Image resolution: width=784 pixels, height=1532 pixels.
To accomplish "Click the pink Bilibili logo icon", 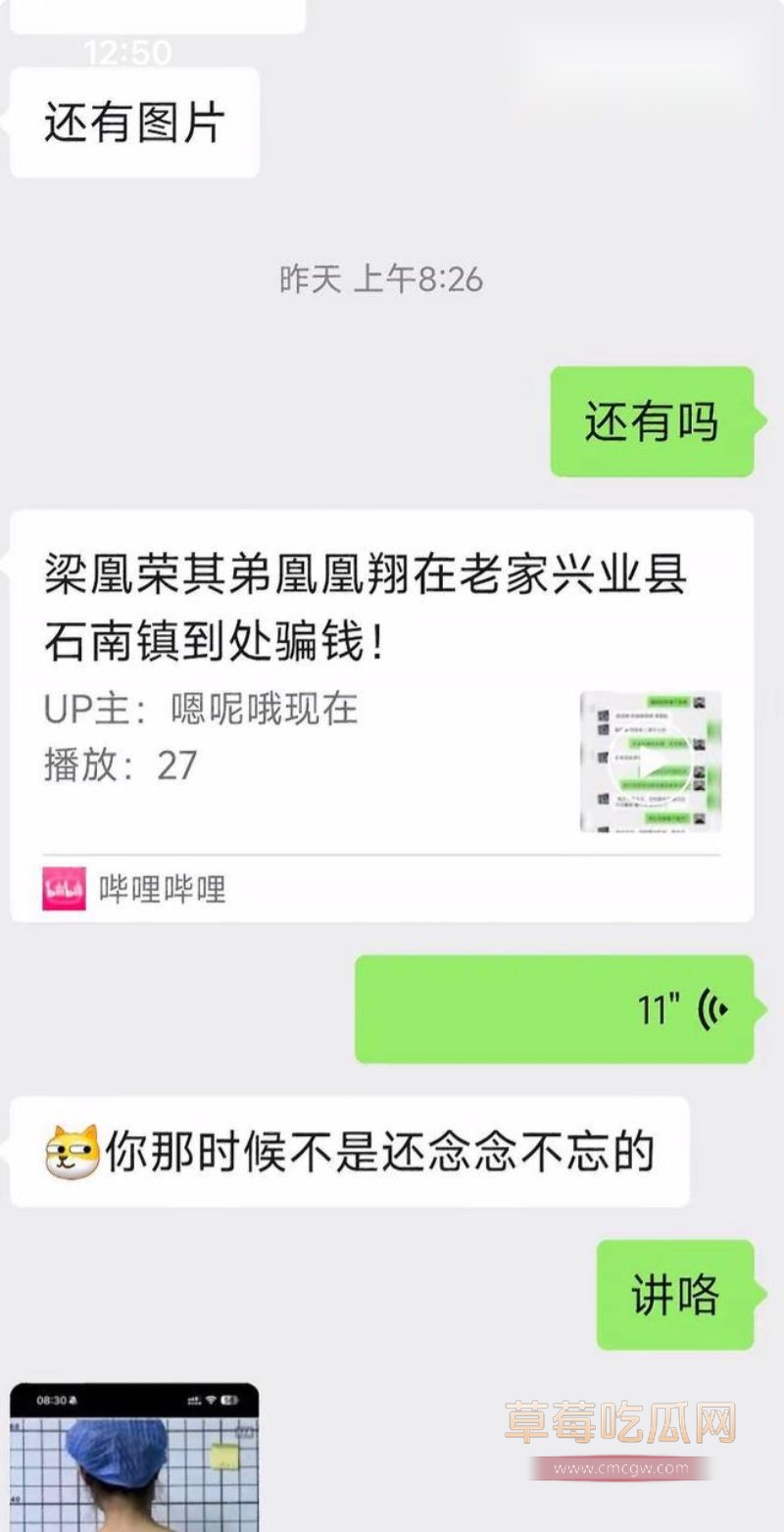I will [x=61, y=889].
